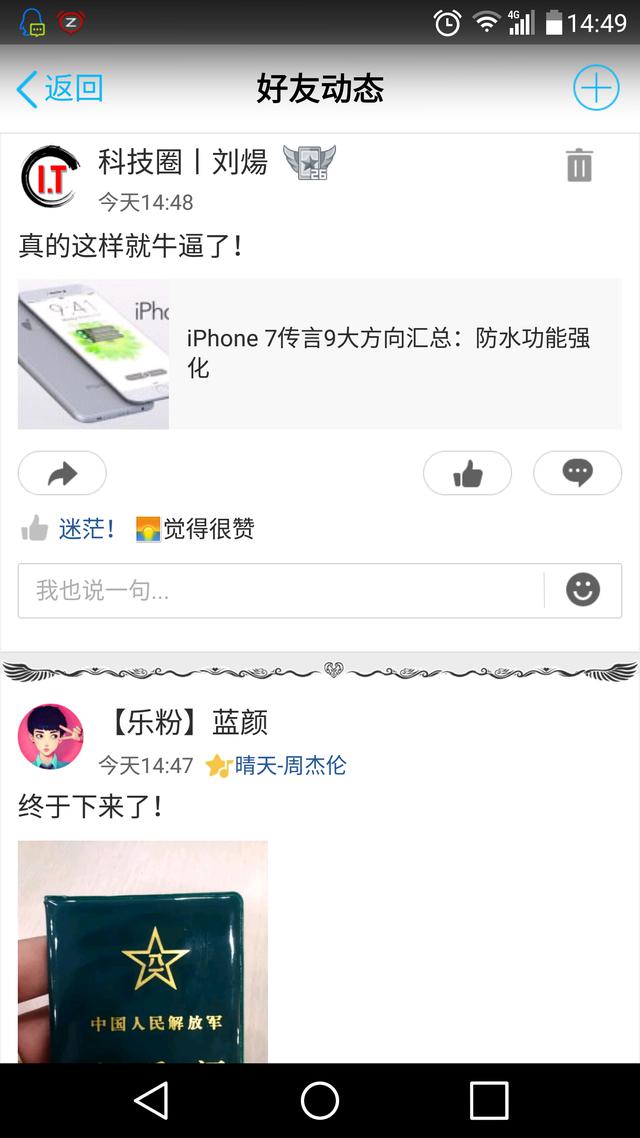Viewport: 640px width, 1138px height.
Task: Open recent apps from the navigation bar
Action: click(489, 1100)
